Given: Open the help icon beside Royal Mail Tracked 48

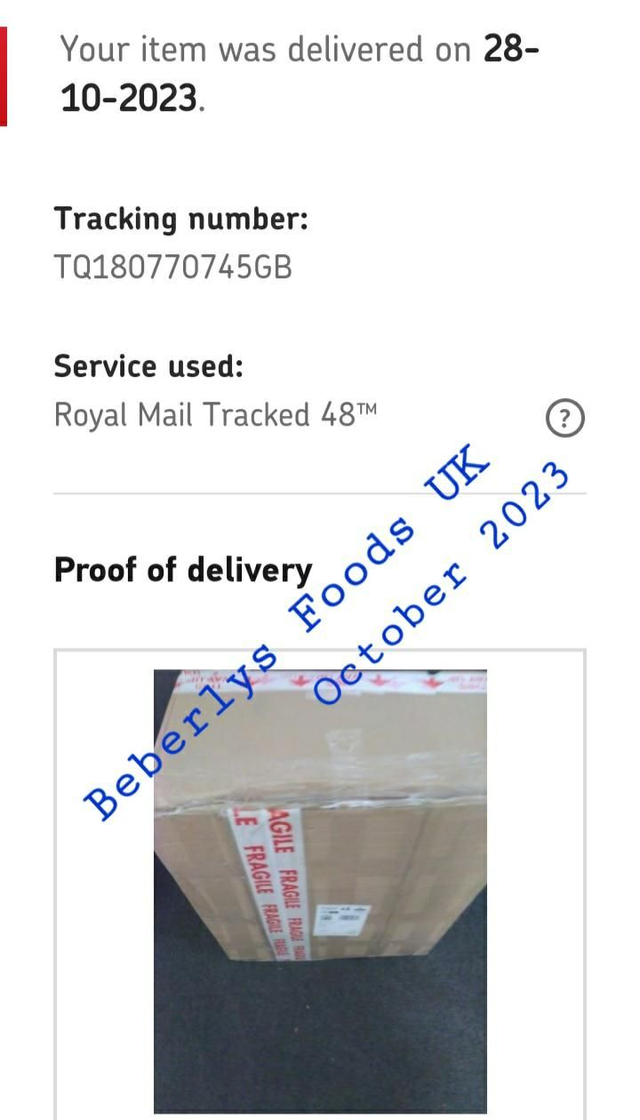Looking at the screenshot, I should click(x=565, y=418).
